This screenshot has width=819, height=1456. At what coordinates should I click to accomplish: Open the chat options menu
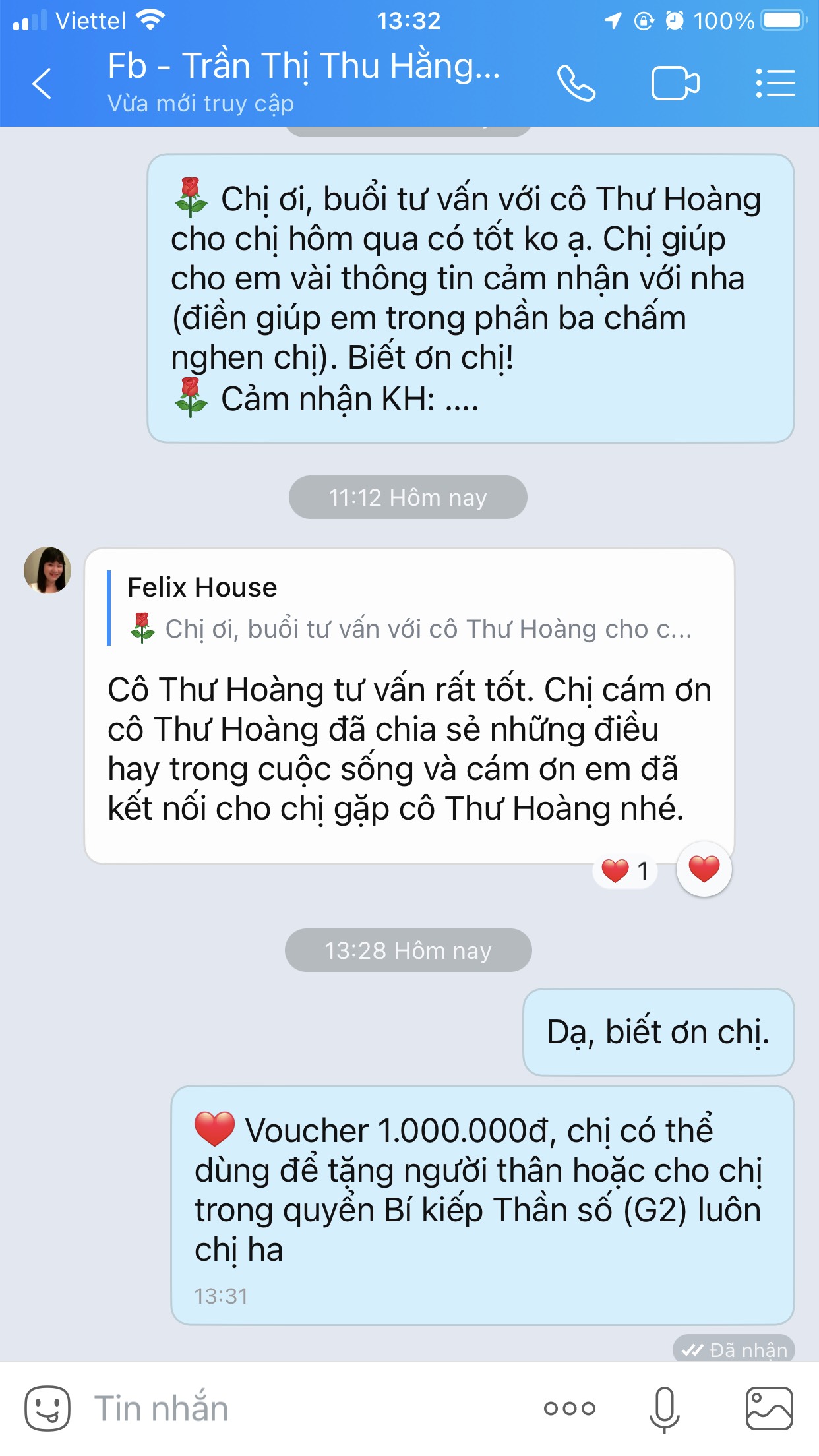click(775, 84)
